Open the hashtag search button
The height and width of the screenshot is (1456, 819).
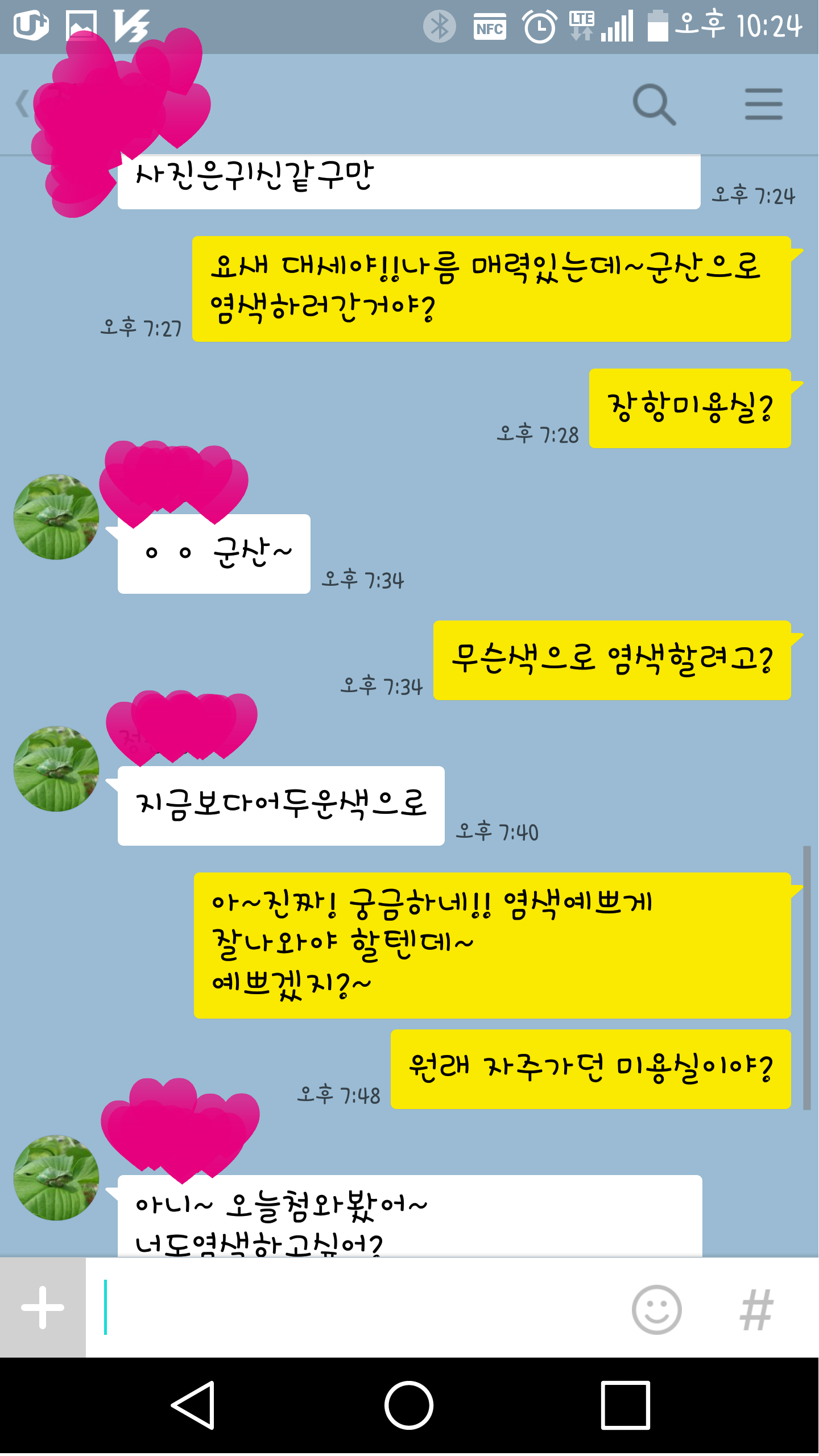pyautogui.click(x=756, y=1310)
